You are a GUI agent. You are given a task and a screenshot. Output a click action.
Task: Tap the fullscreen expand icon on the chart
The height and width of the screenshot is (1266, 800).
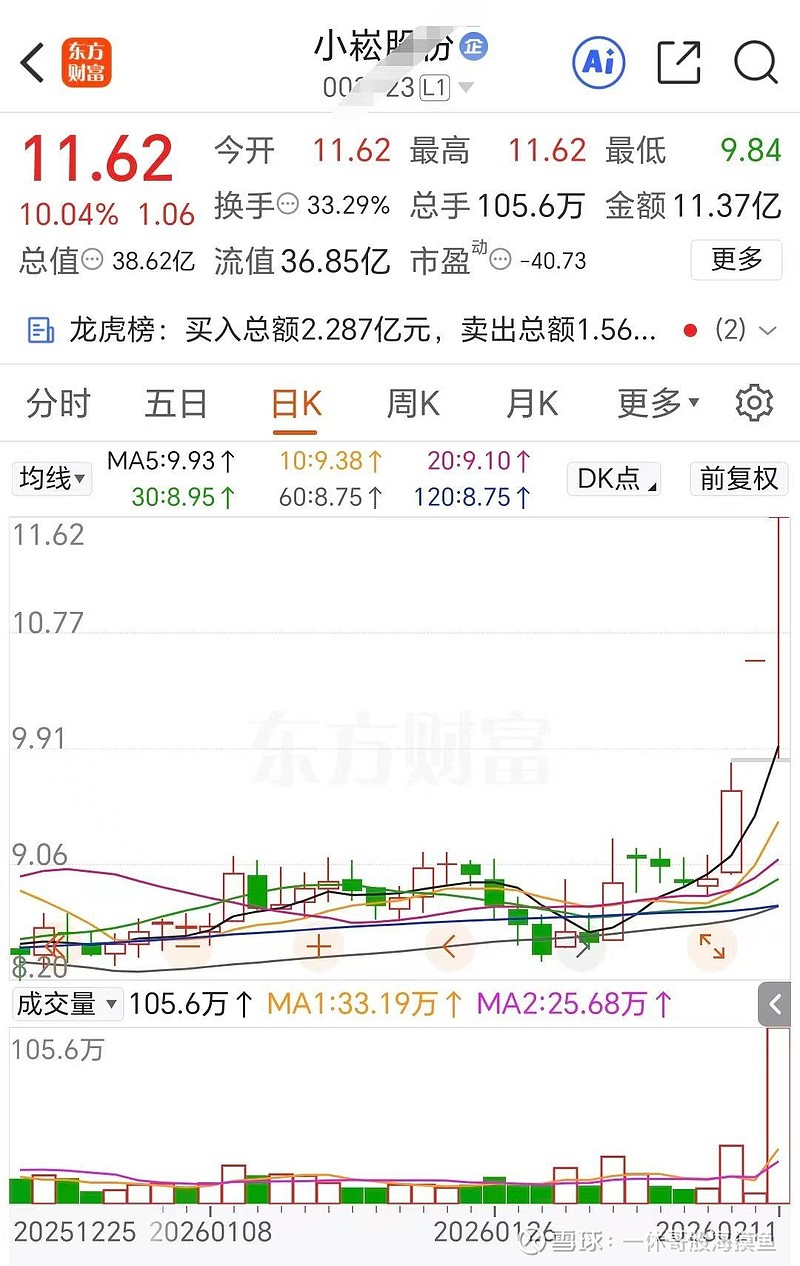click(x=712, y=946)
